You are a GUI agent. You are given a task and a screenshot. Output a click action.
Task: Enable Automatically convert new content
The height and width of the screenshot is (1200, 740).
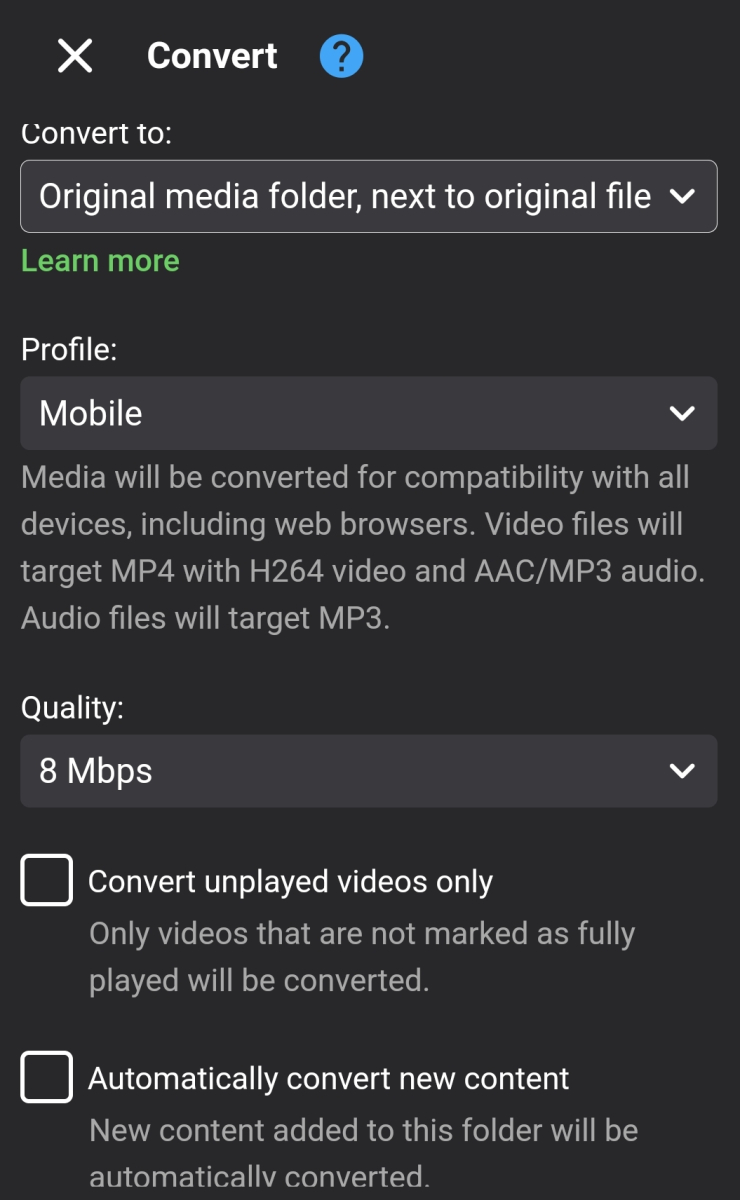coord(47,1078)
